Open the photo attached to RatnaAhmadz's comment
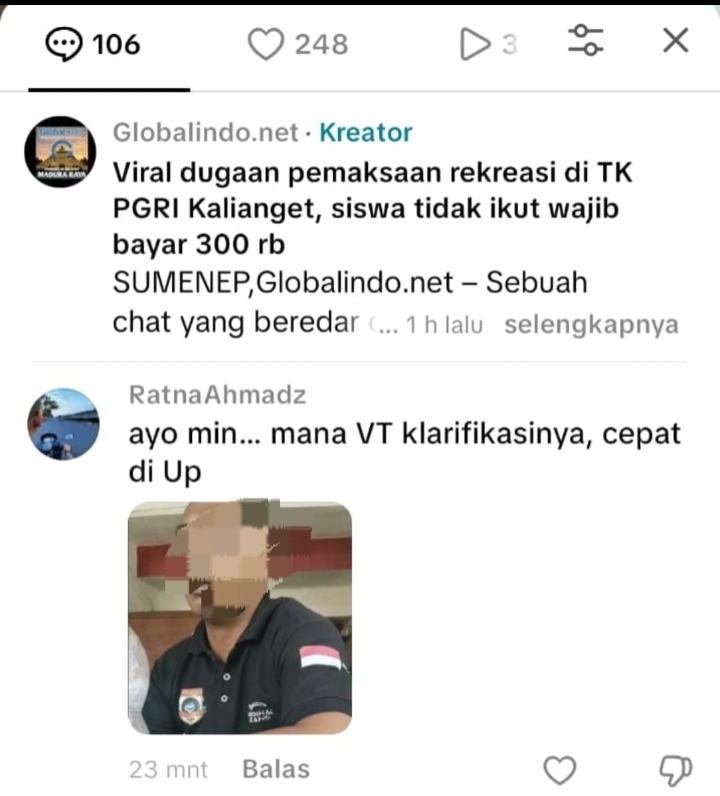The height and width of the screenshot is (796, 720). 240,618
